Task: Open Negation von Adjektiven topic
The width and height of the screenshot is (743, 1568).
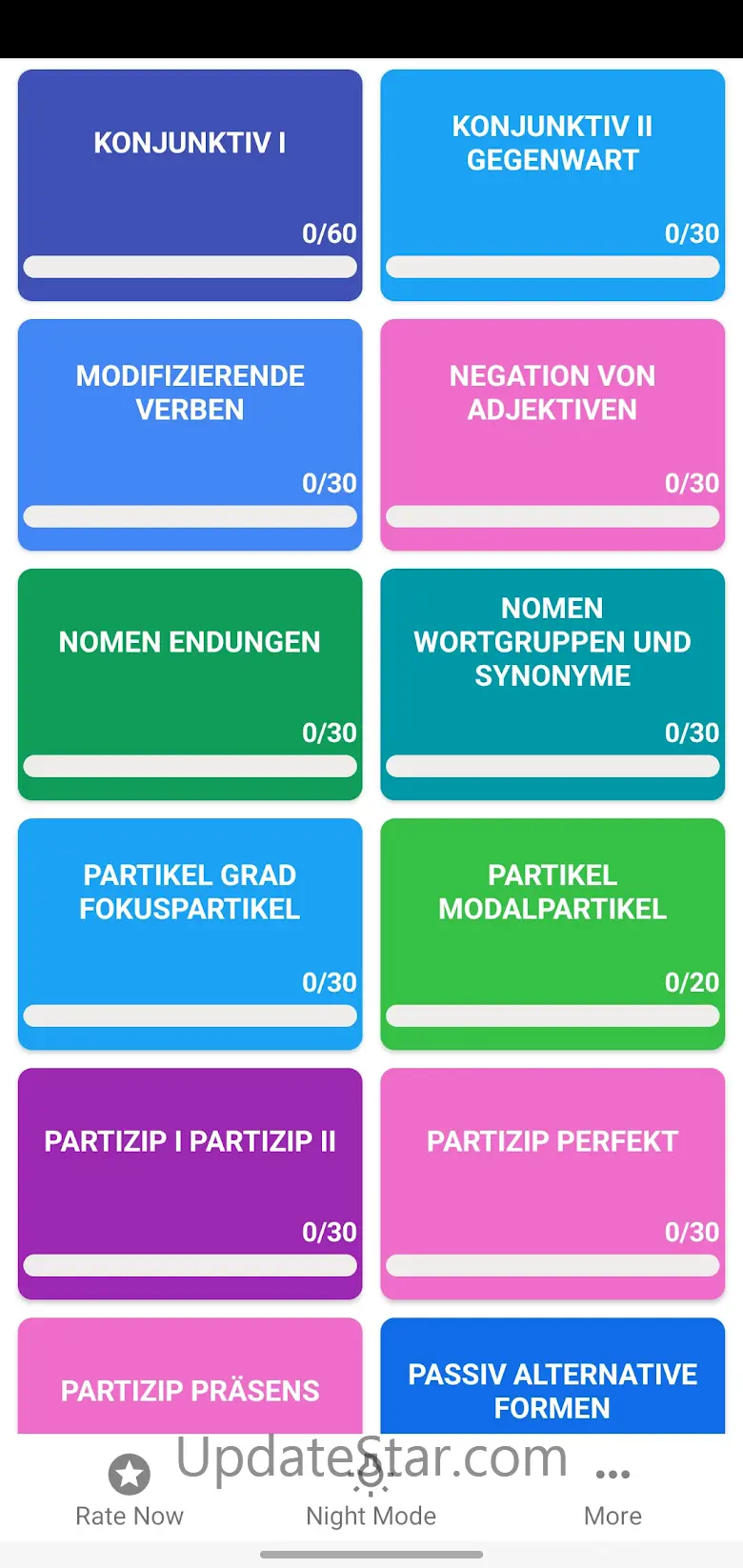Action: [552, 434]
